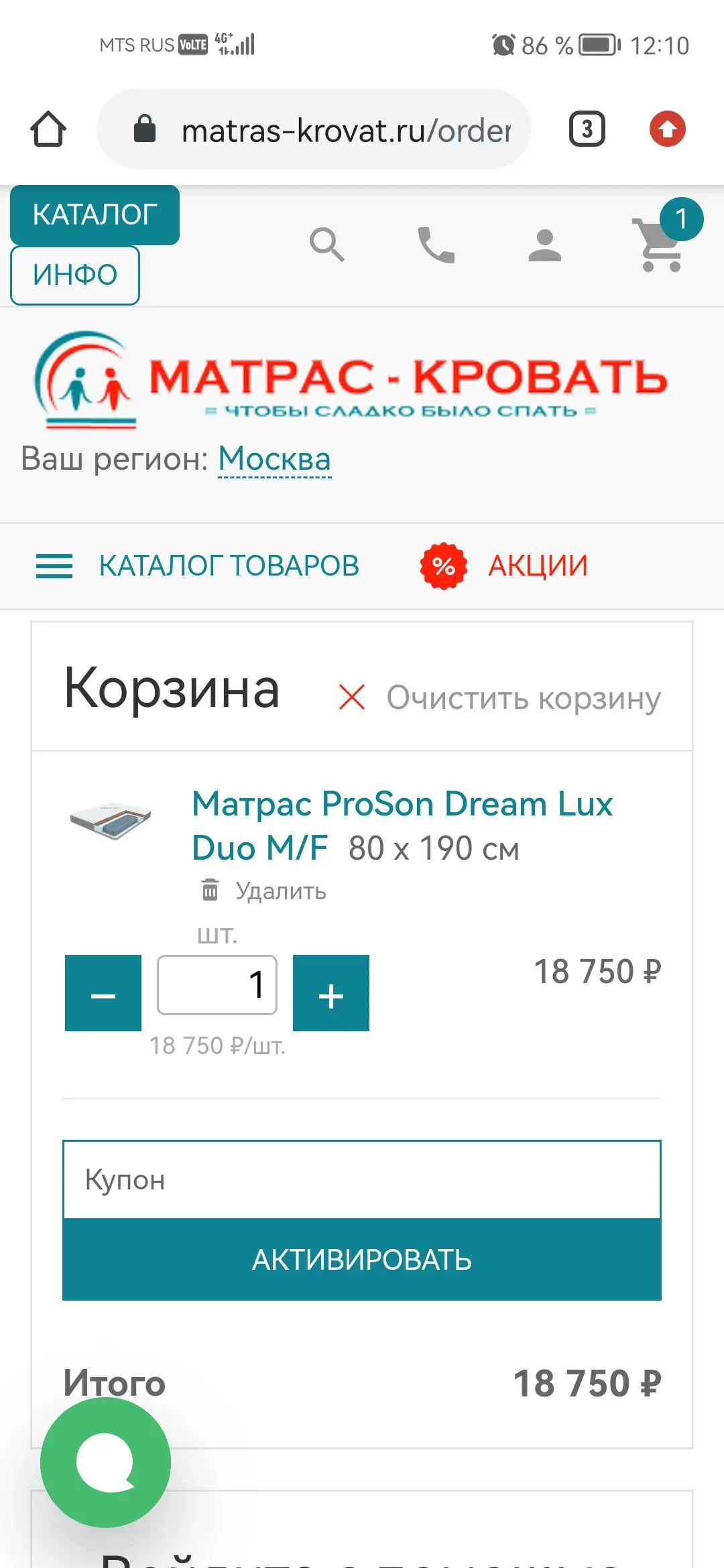The width and height of the screenshot is (724, 1568).
Task: Decrease mattress quantity with minus
Action: tap(103, 993)
